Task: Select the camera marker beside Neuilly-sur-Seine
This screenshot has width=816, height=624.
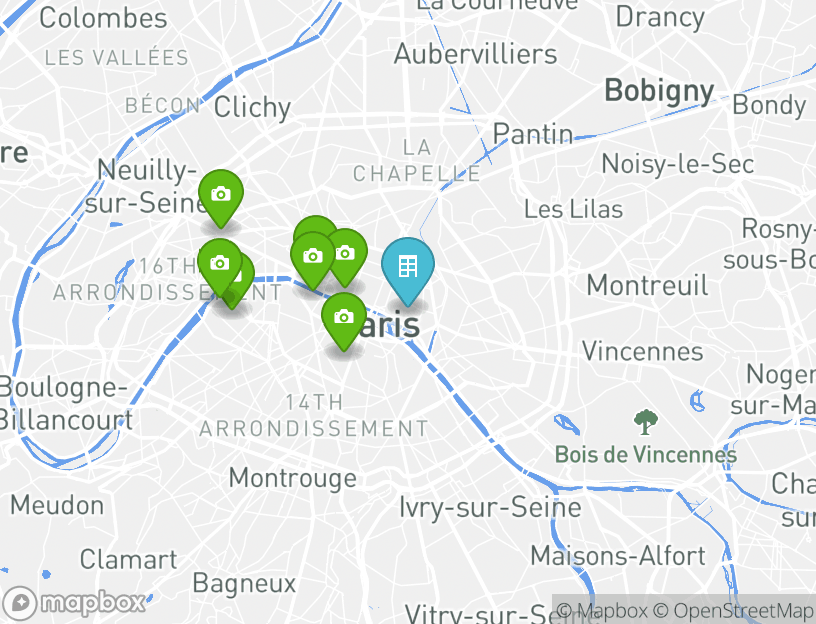Action: pyautogui.click(x=220, y=194)
